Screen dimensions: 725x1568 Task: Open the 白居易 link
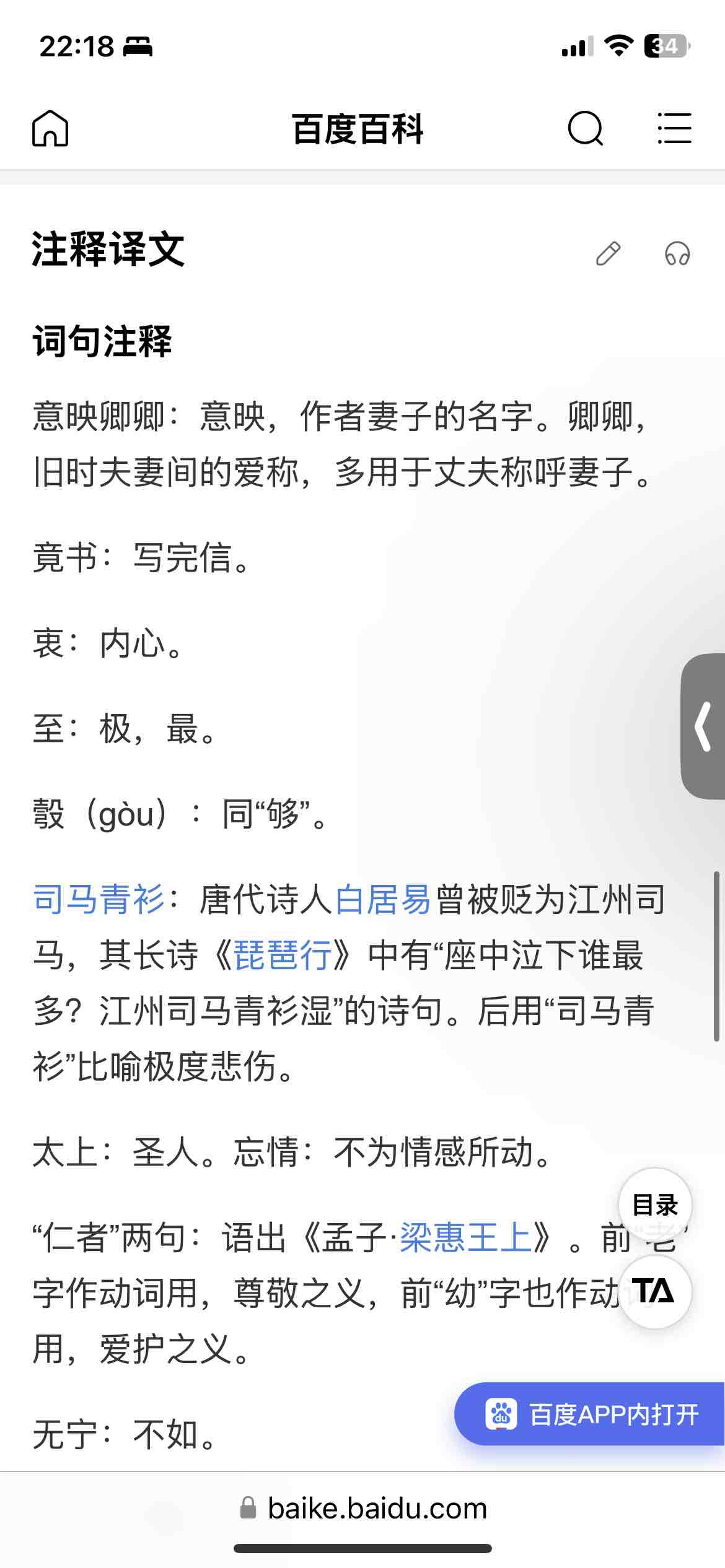[x=384, y=900]
